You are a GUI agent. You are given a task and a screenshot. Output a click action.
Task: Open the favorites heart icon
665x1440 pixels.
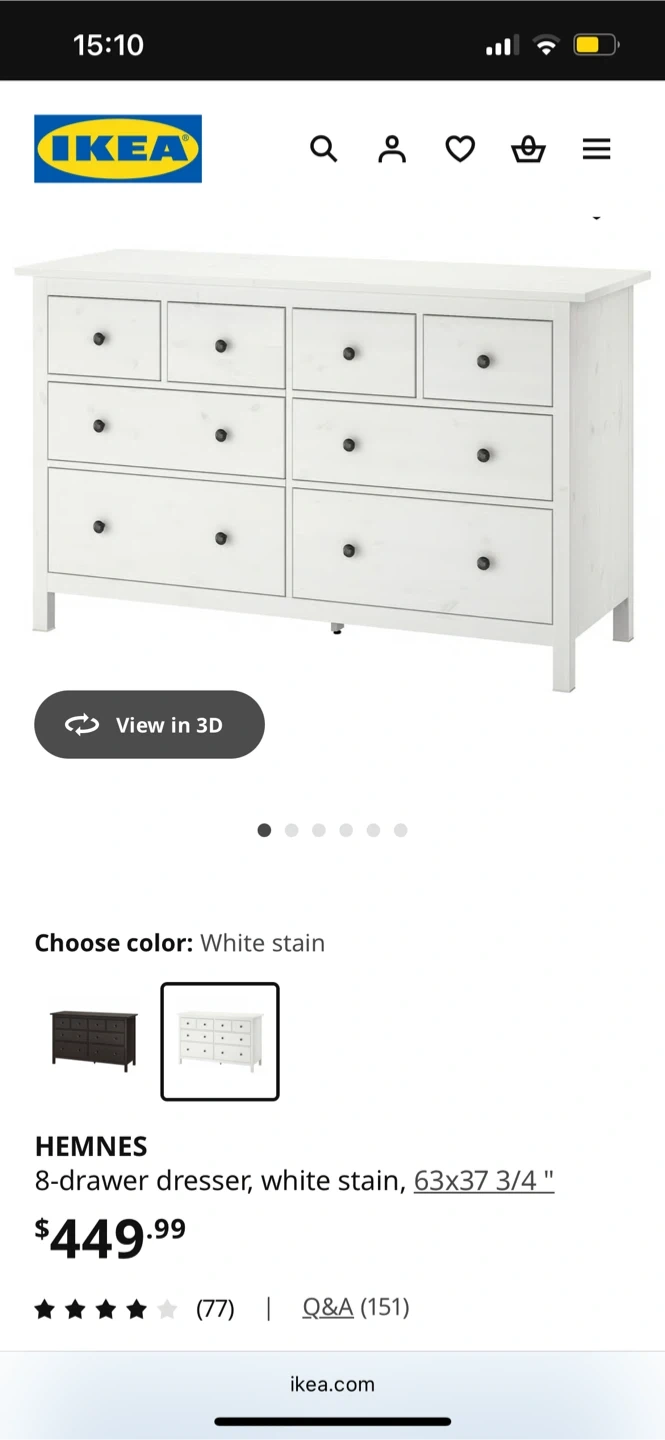coord(460,149)
